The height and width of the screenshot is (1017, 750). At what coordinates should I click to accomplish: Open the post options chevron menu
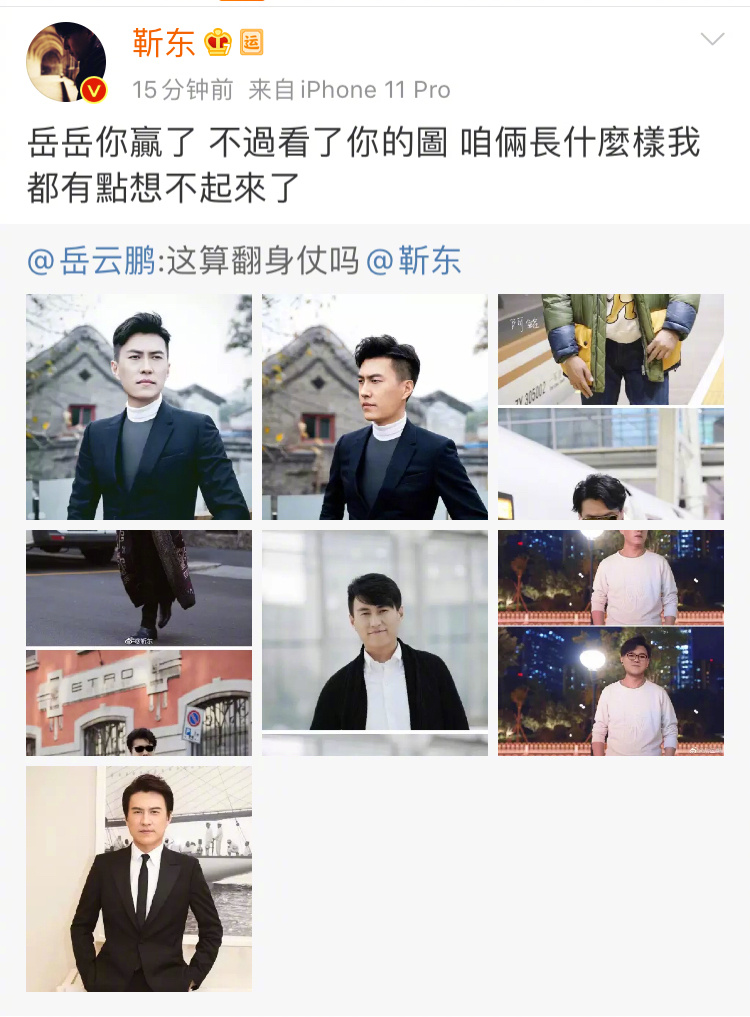pos(712,40)
